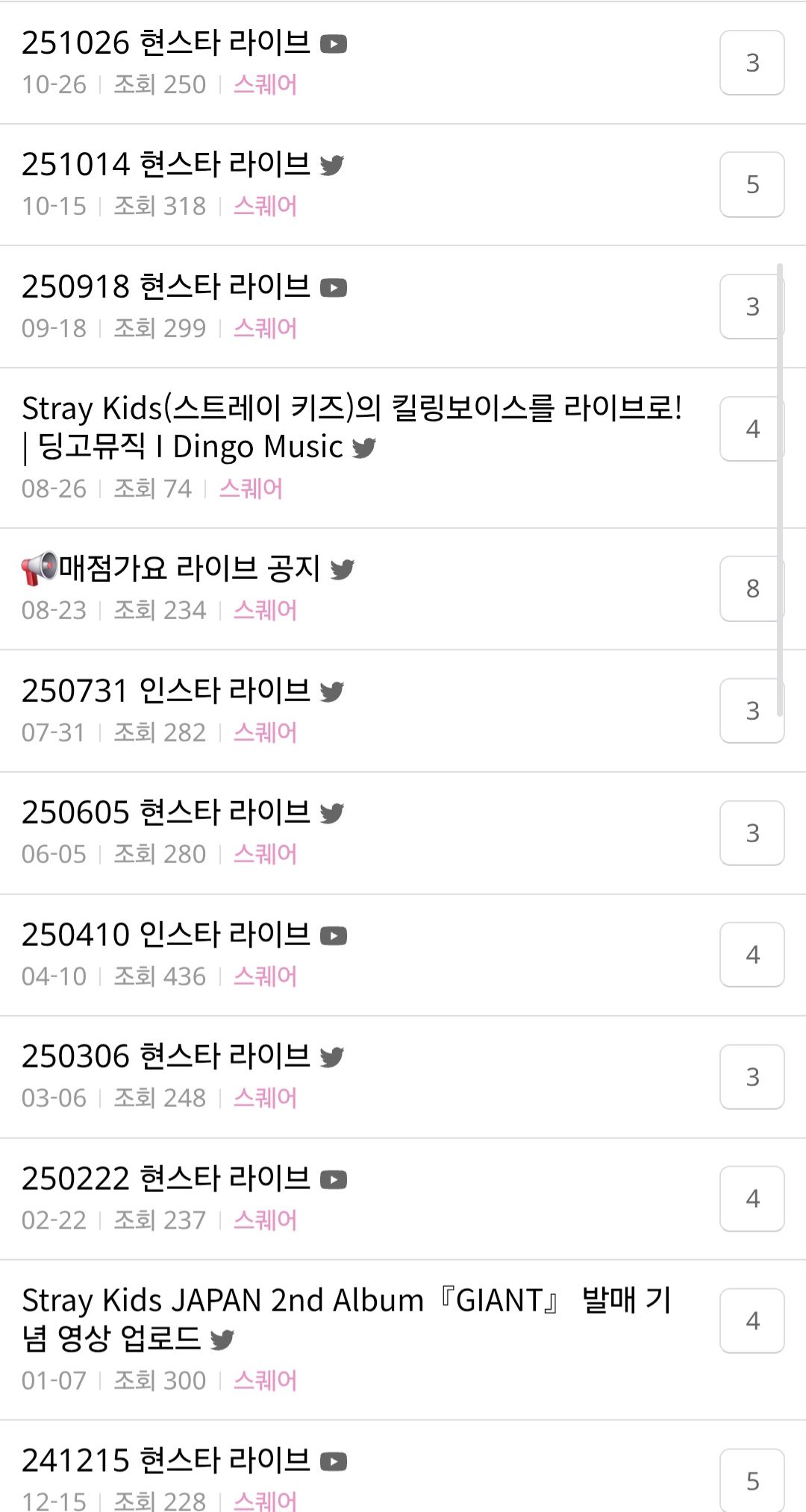Open the post 250918 현스타 라이브

pos(166,287)
